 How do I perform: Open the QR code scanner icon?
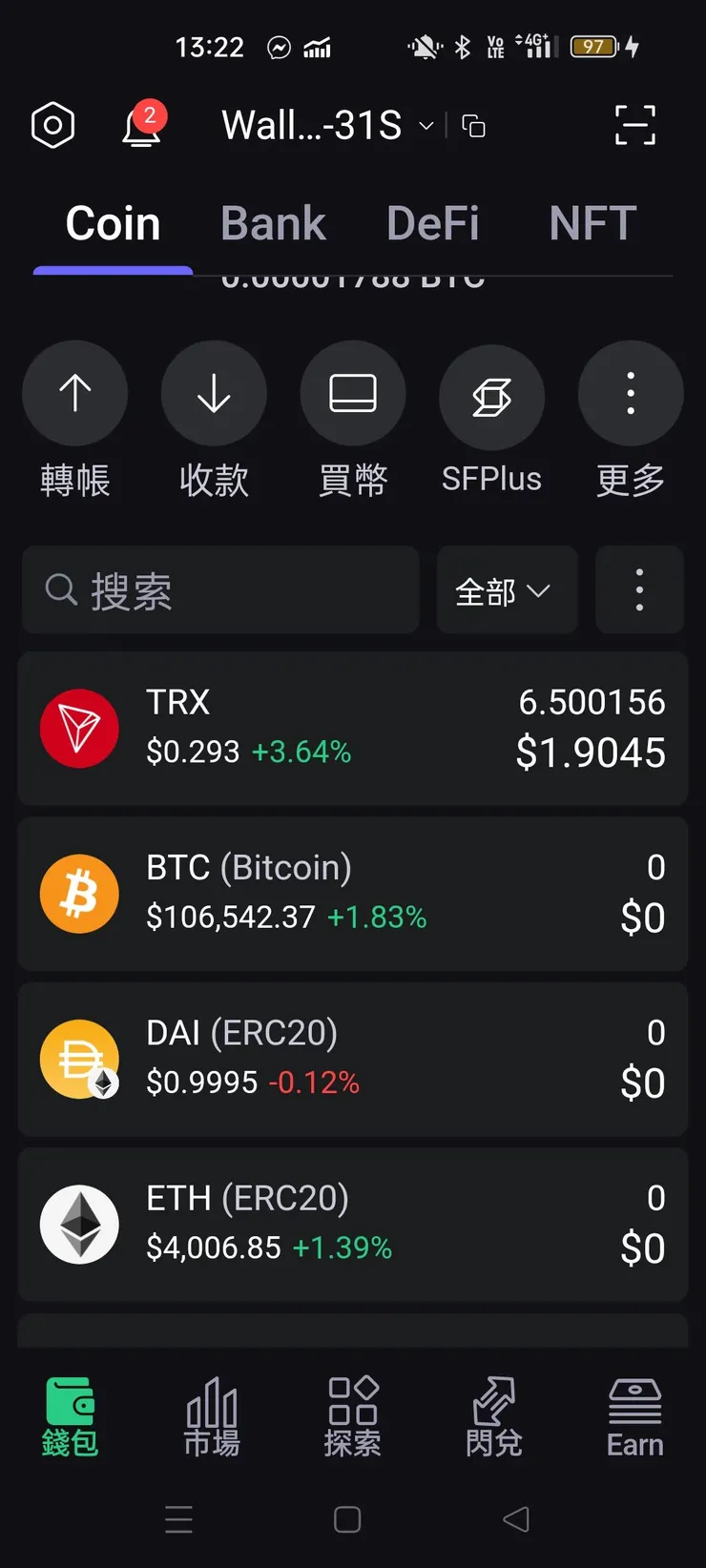(x=633, y=125)
